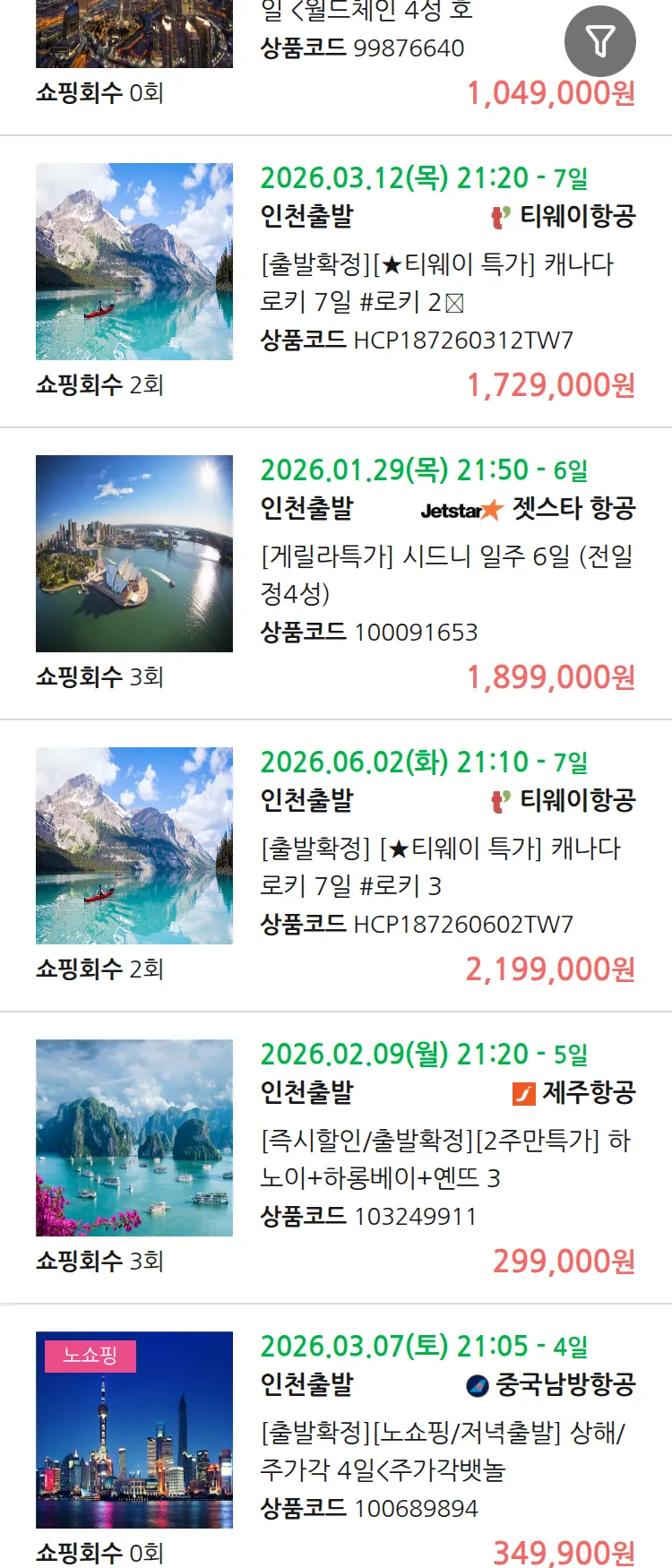
Task: View the Jetstar Sydney 6-day package
Action: pyautogui.click(x=446, y=574)
